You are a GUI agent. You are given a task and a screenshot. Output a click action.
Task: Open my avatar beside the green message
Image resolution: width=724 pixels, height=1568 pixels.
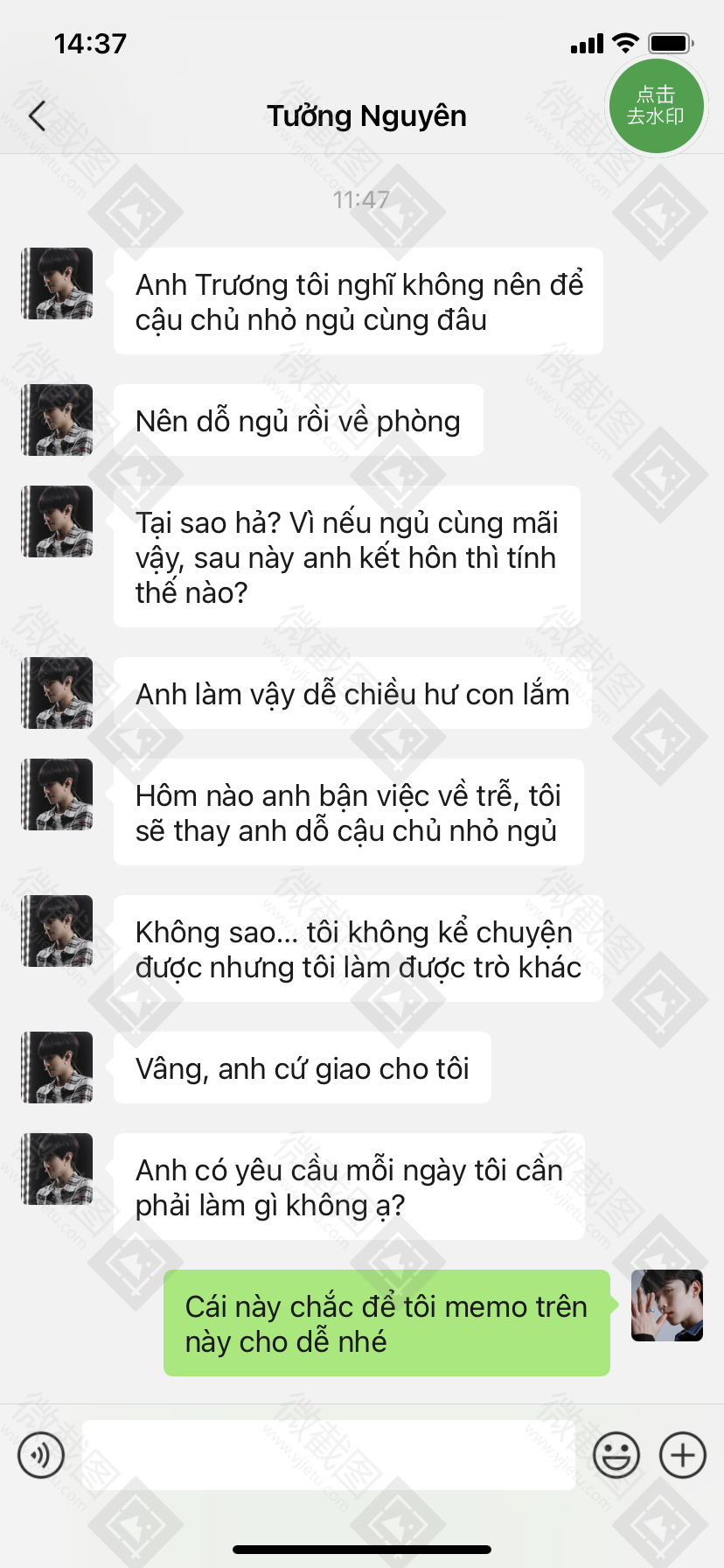(x=666, y=1305)
